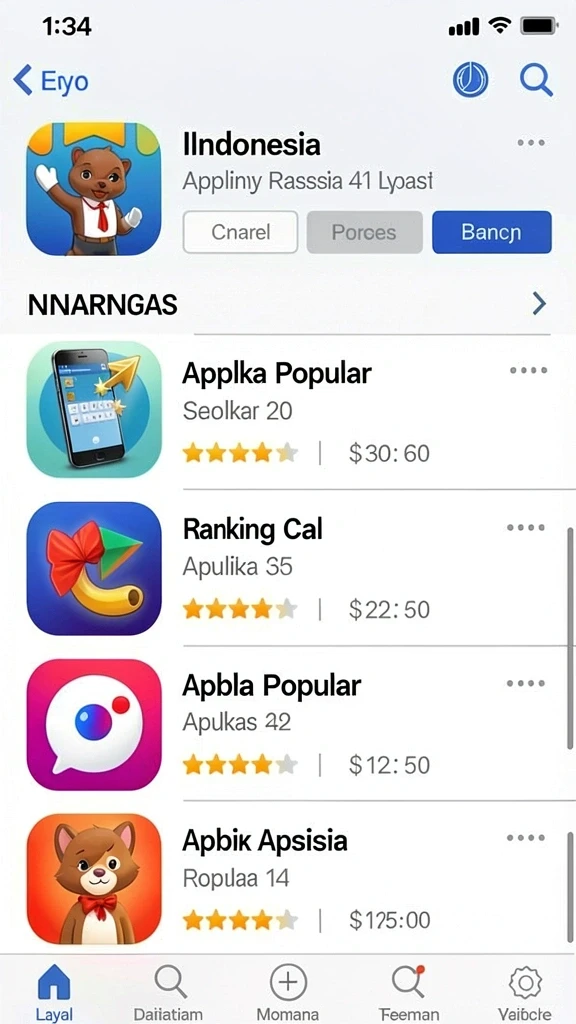Tap the round blue icon beside search
This screenshot has width=576, height=1024.
coord(470,80)
